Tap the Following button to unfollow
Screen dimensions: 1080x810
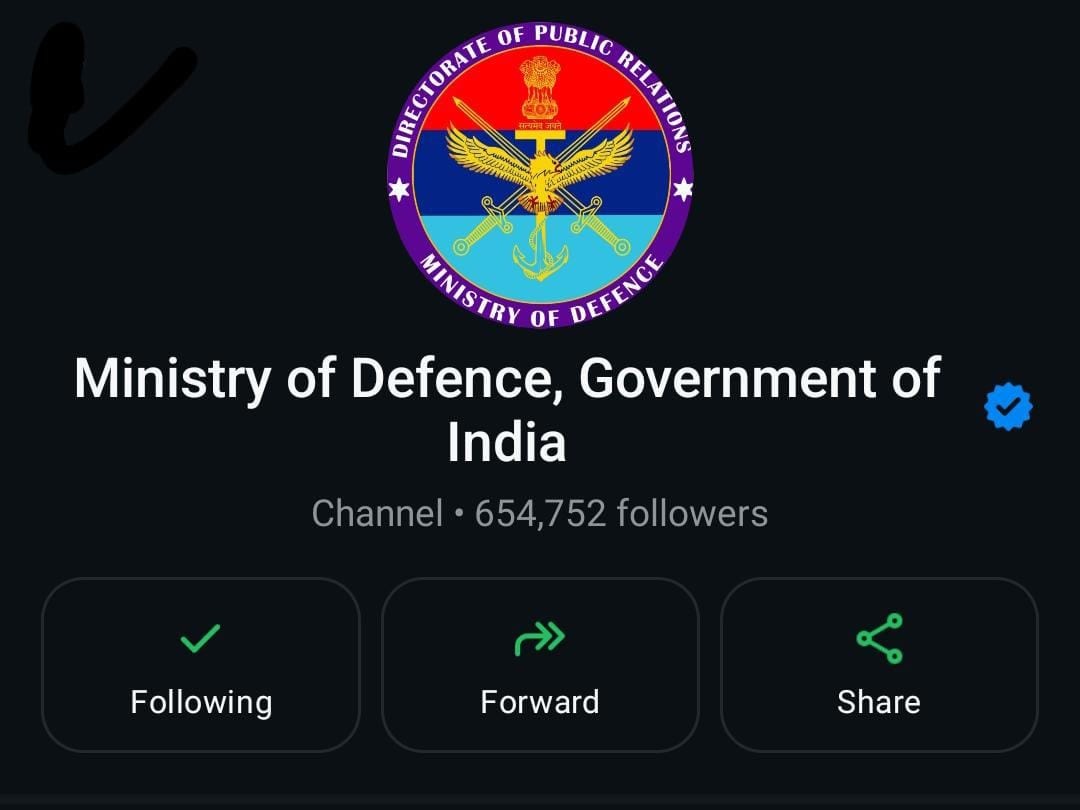tap(200, 664)
